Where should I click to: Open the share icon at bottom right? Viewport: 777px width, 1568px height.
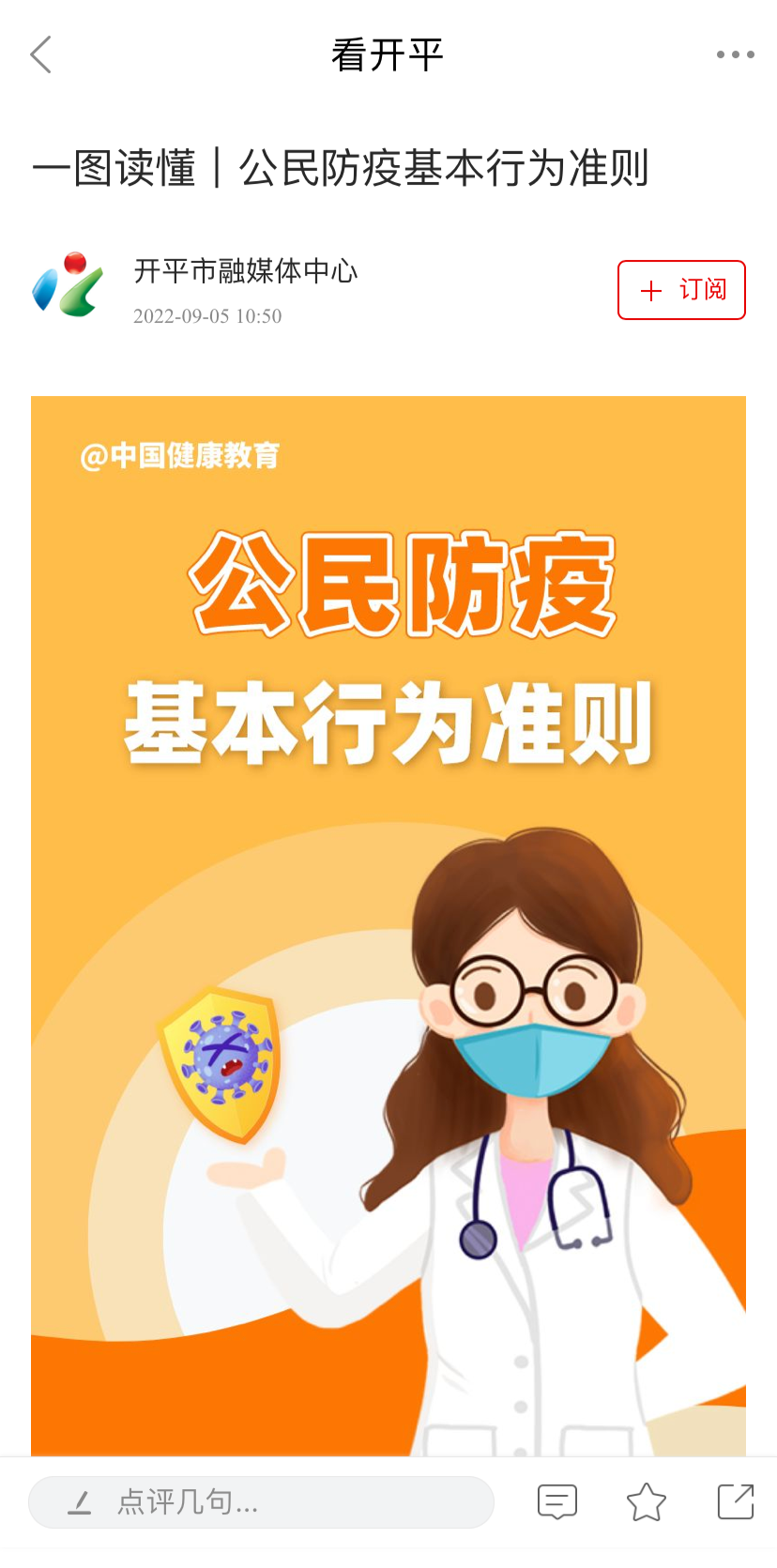click(735, 1501)
